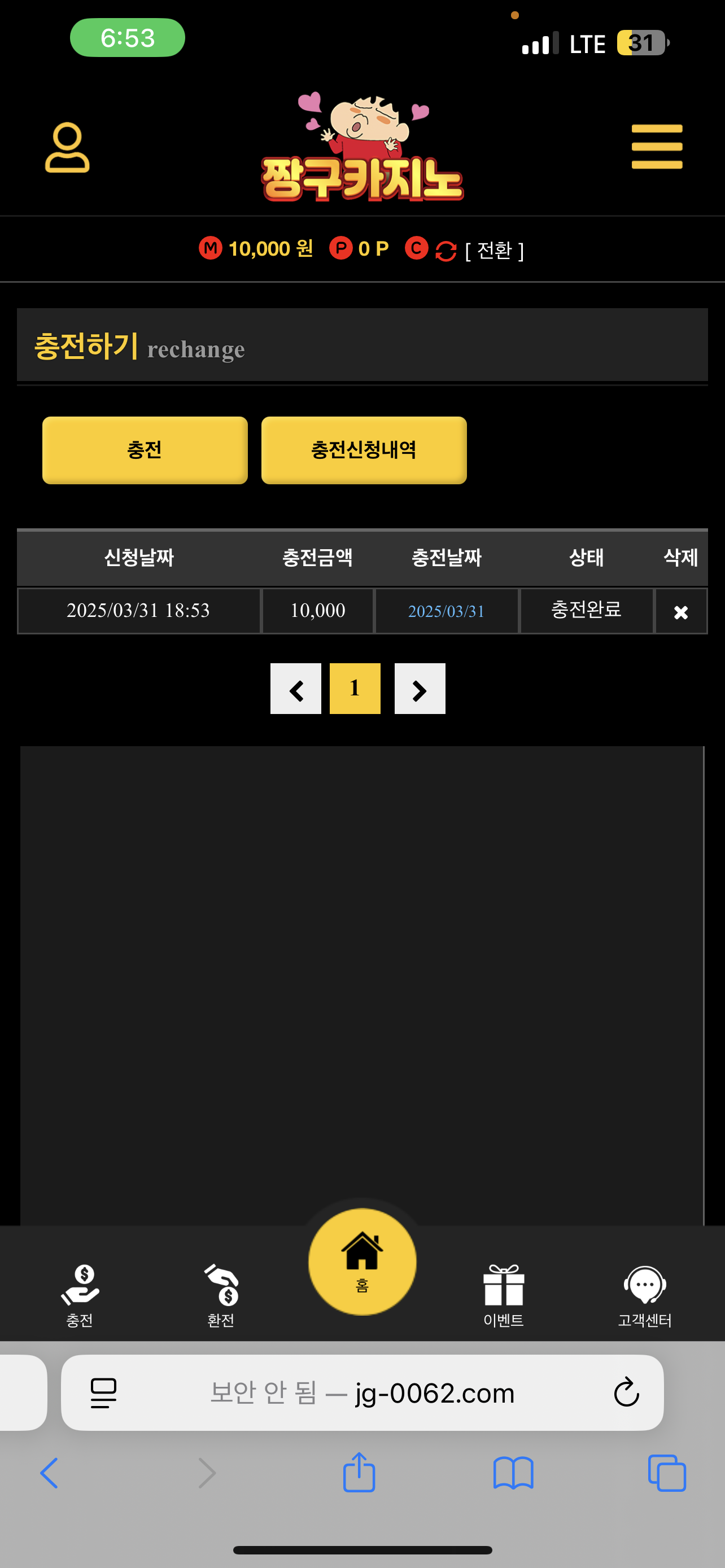Open Safari share sheet
725x1568 pixels.
tap(359, 1473)
